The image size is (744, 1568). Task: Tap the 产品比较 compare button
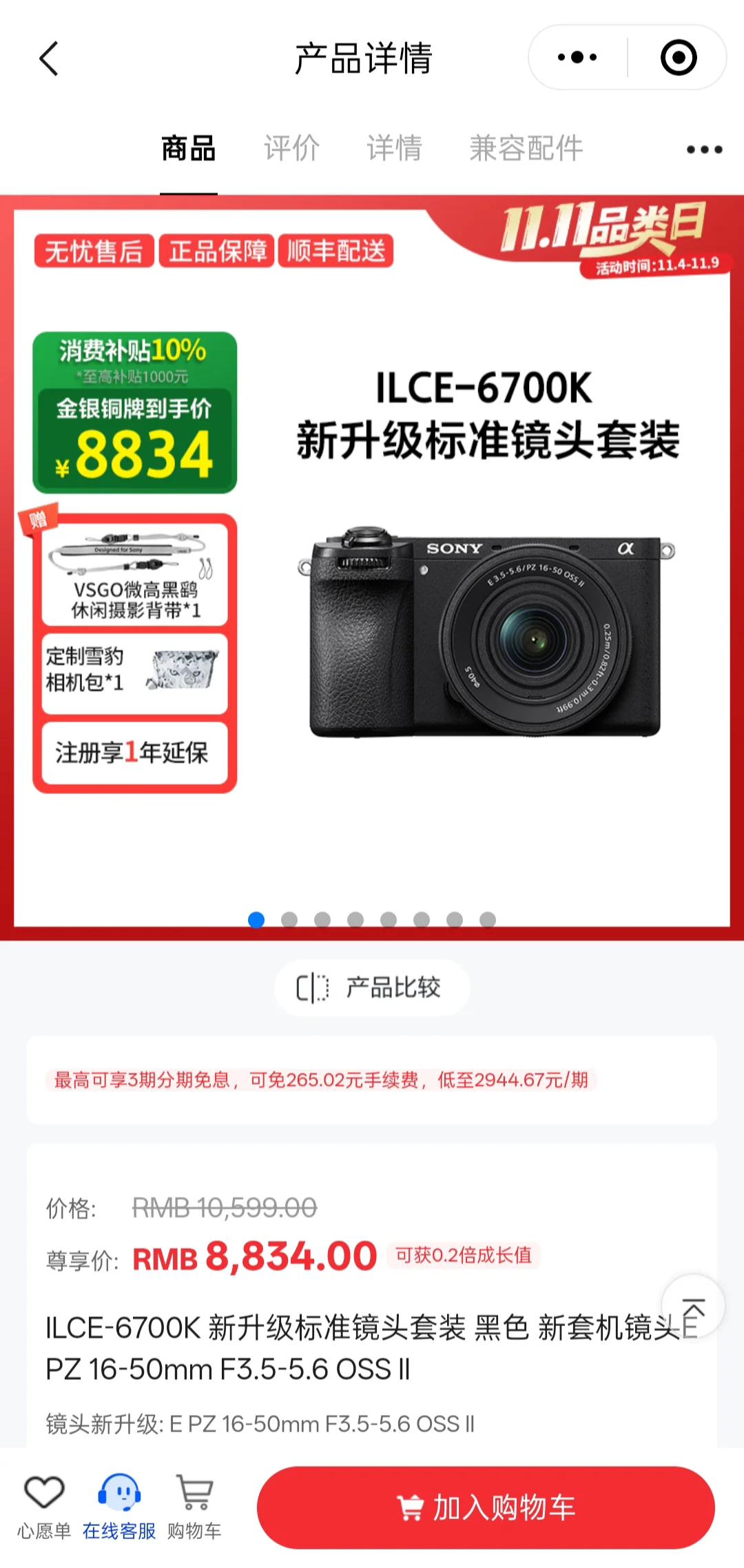pyautogui.click(x=372, y=987)
